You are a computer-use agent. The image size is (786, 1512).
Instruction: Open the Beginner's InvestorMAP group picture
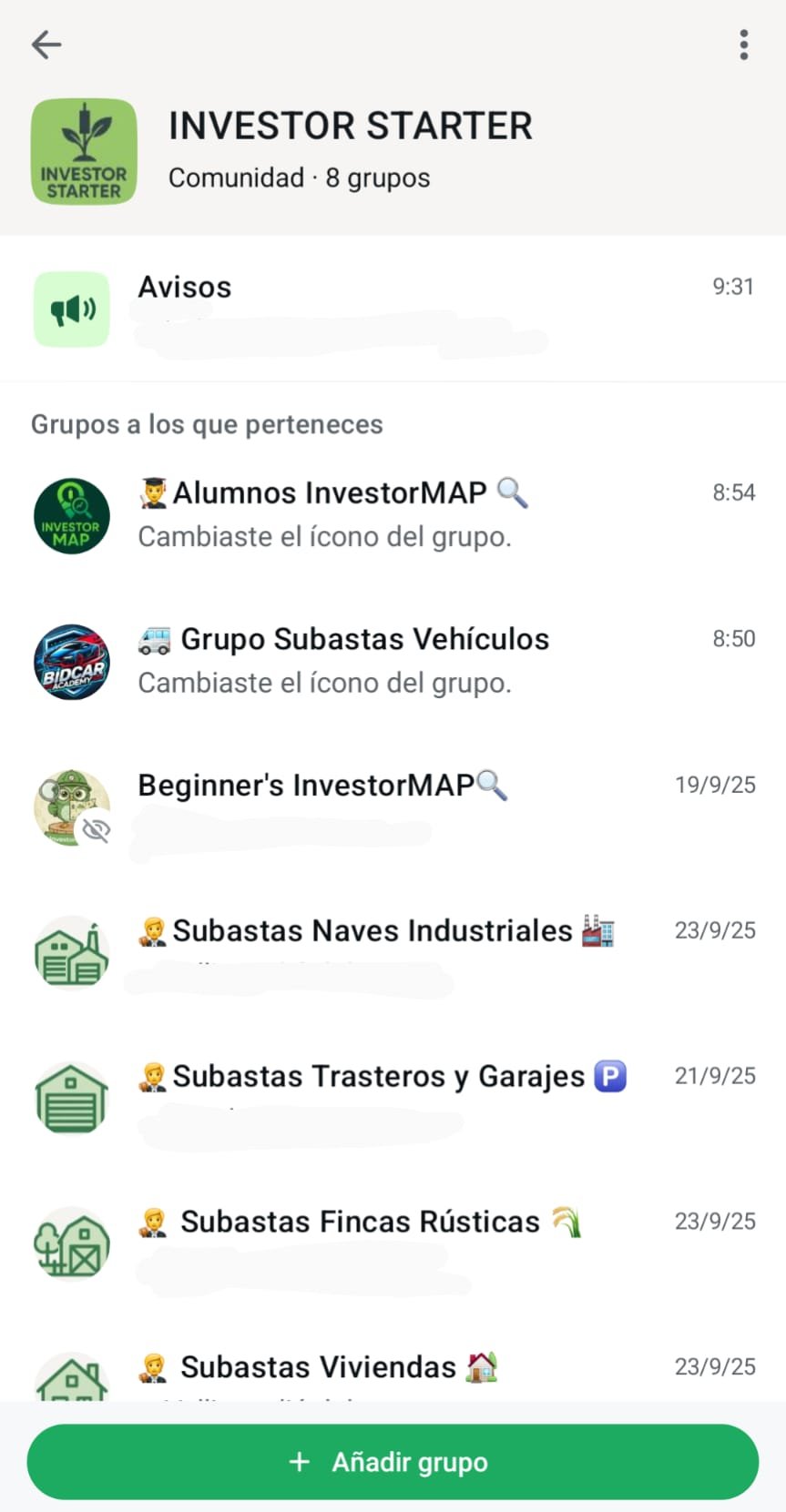click(x=71, y=807)
